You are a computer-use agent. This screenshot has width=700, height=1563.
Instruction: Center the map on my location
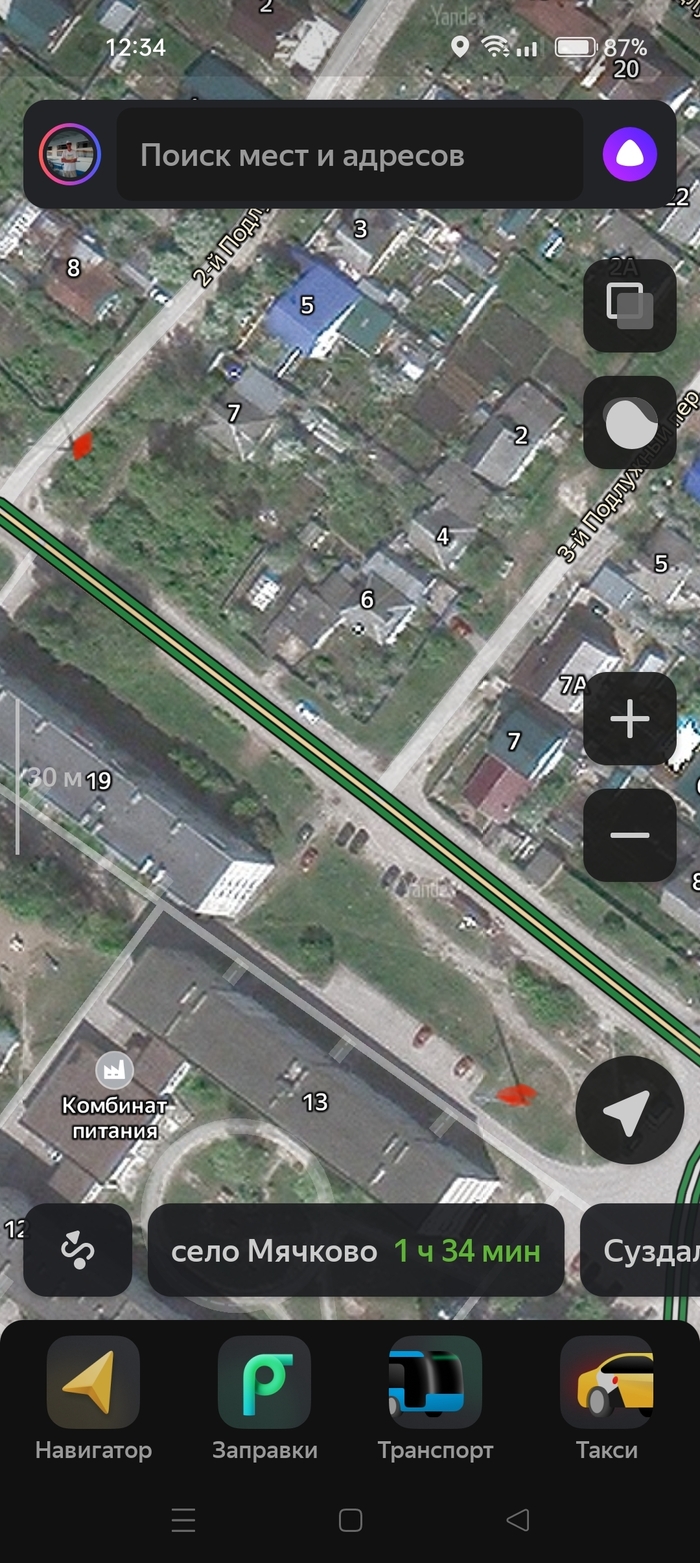pos(629,1110)
